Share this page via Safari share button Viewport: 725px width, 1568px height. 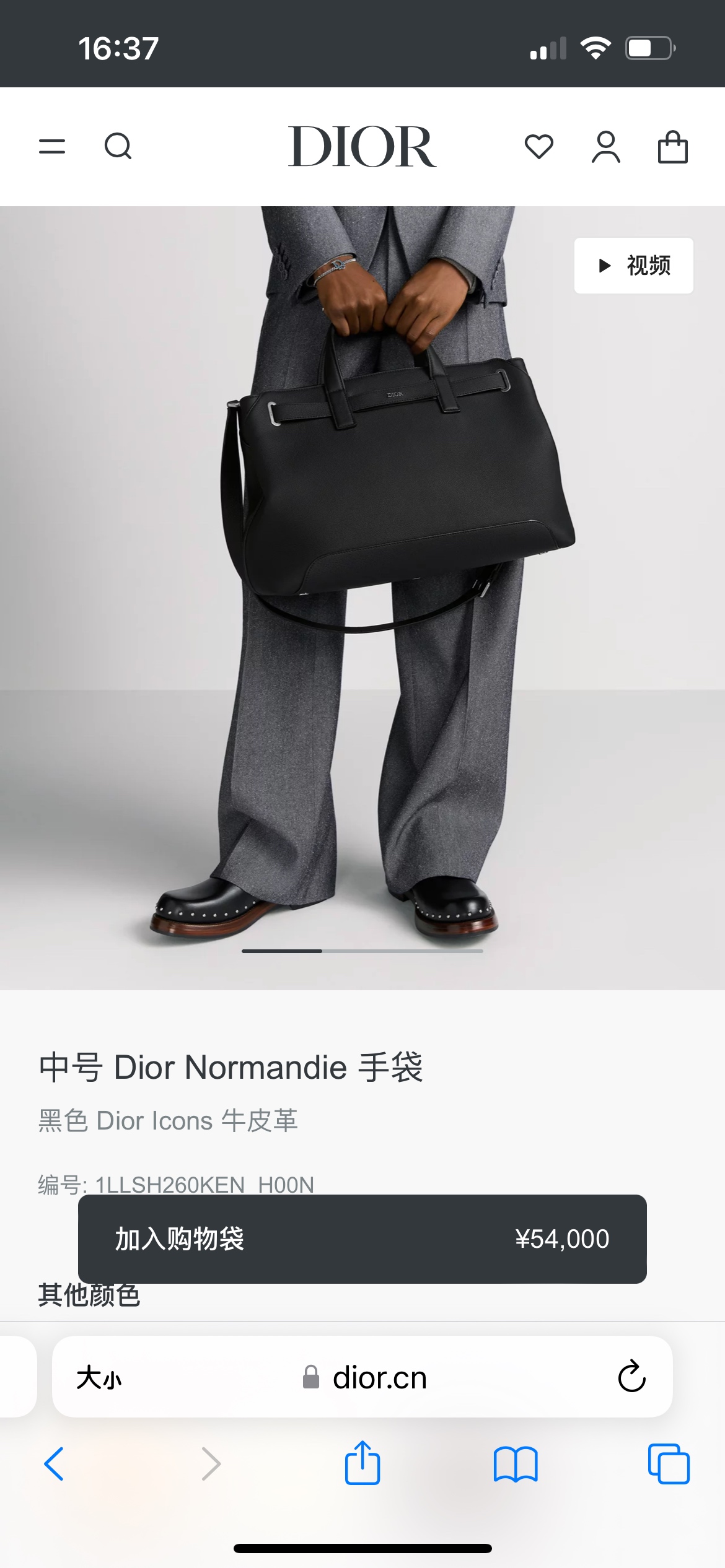click(x=362, y=1464)
